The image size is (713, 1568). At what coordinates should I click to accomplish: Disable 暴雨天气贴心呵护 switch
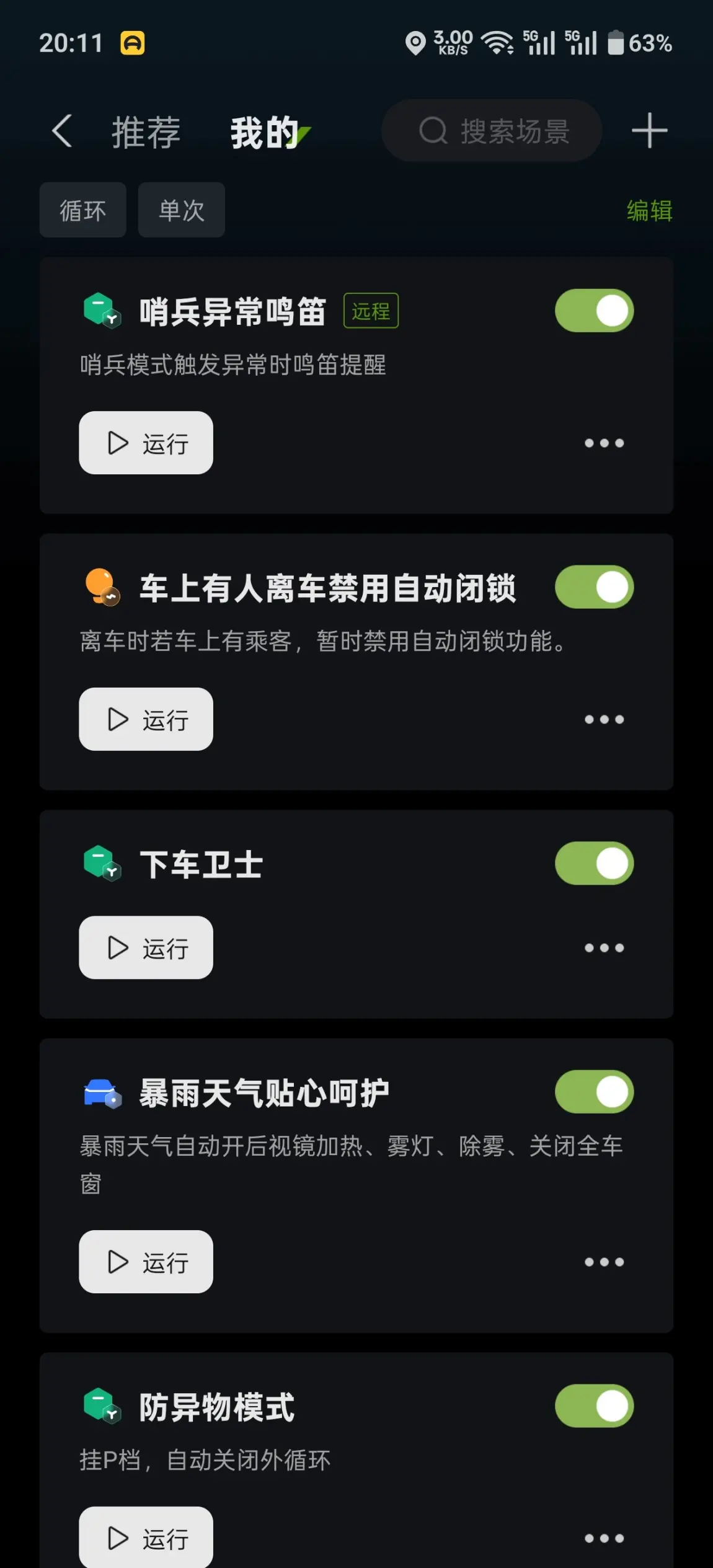pos(593,1092)
